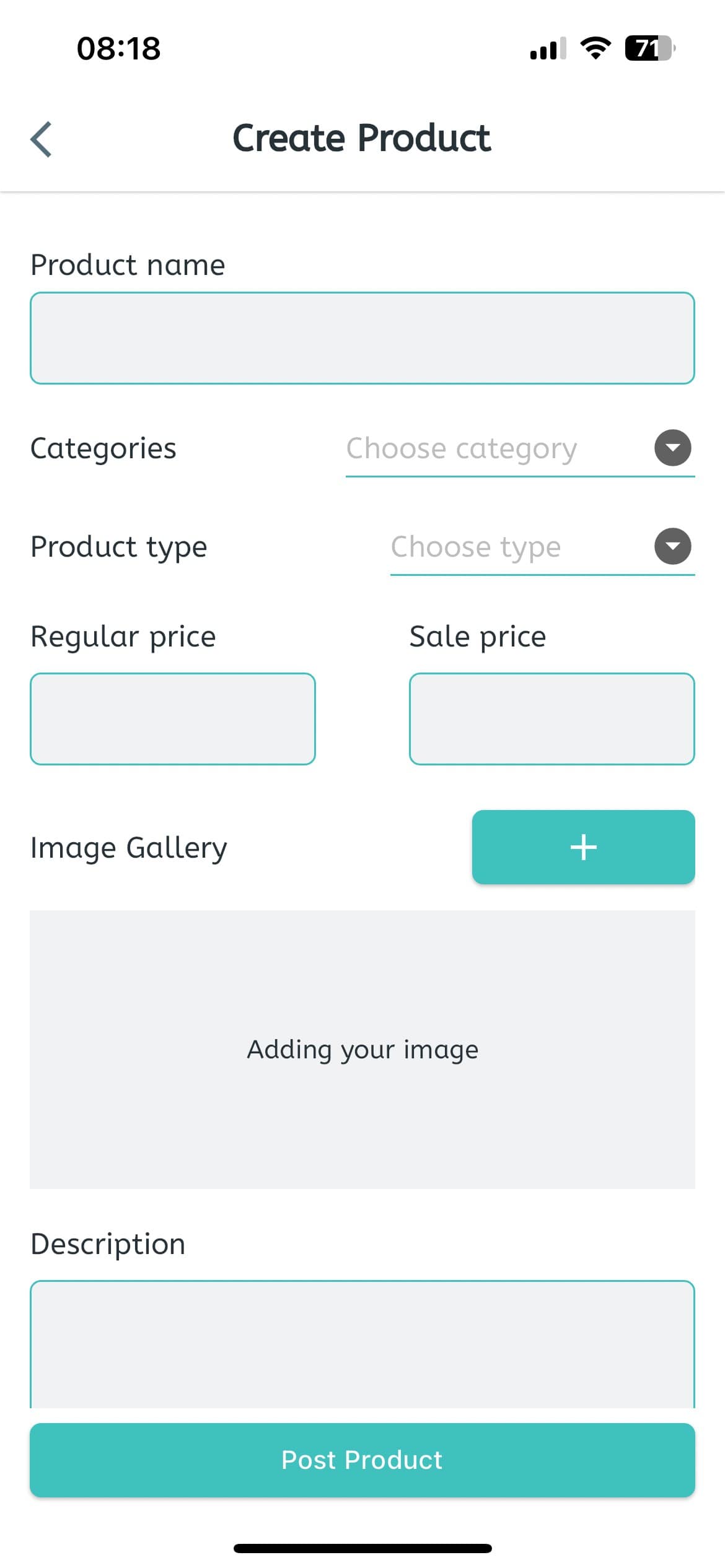Tap the cellular signal icon
Screen dimensions: 725x1568
548,50
